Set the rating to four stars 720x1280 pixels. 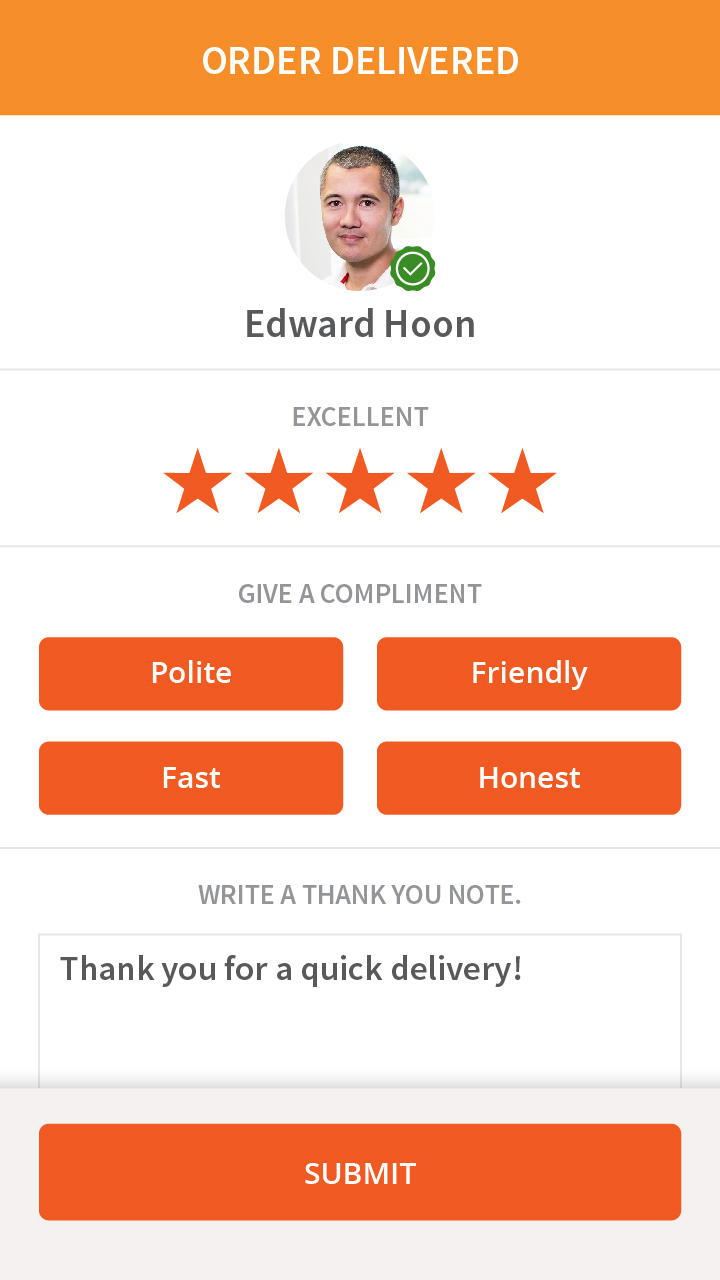[441, 482]
